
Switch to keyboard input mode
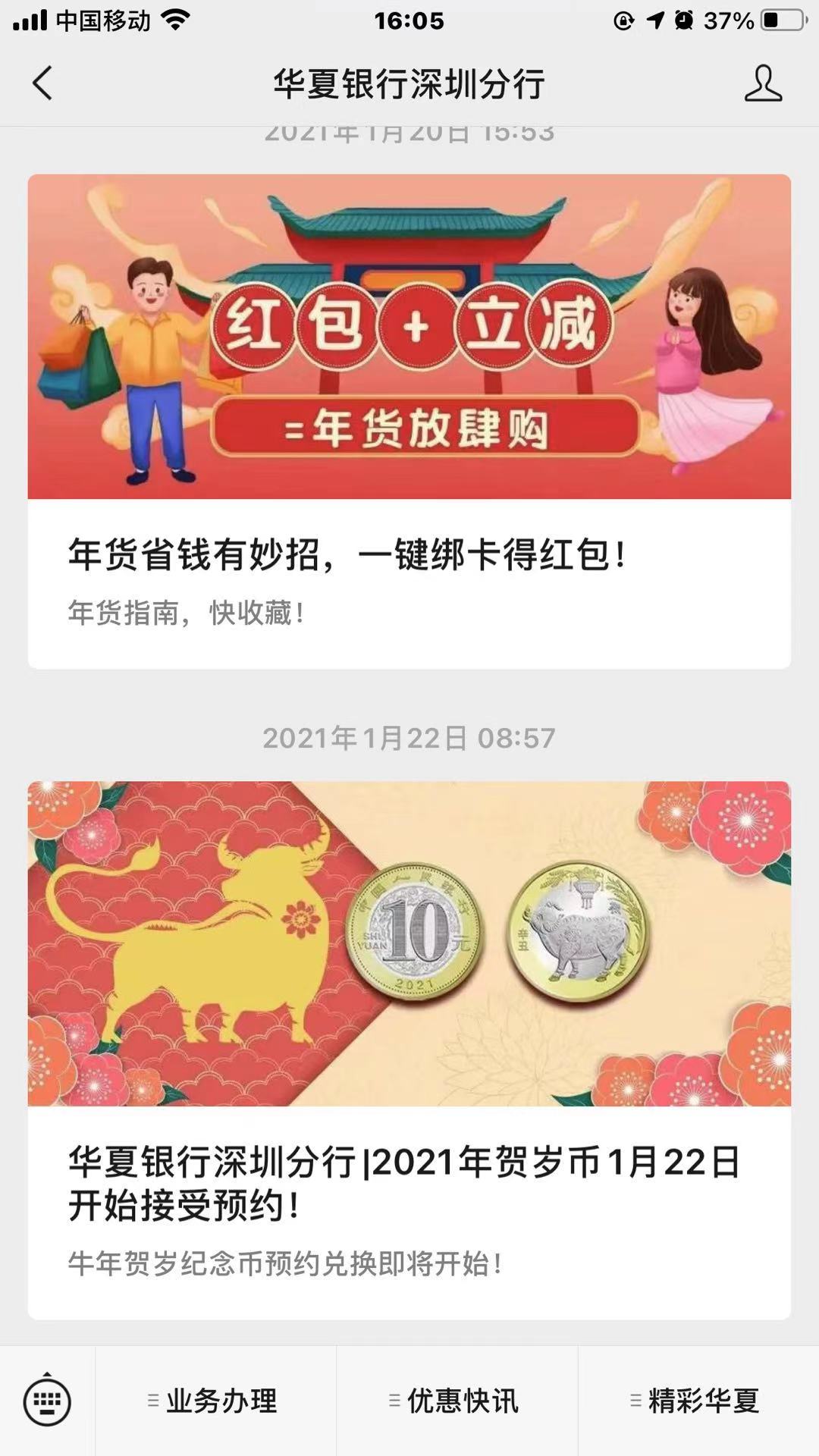47,1401
